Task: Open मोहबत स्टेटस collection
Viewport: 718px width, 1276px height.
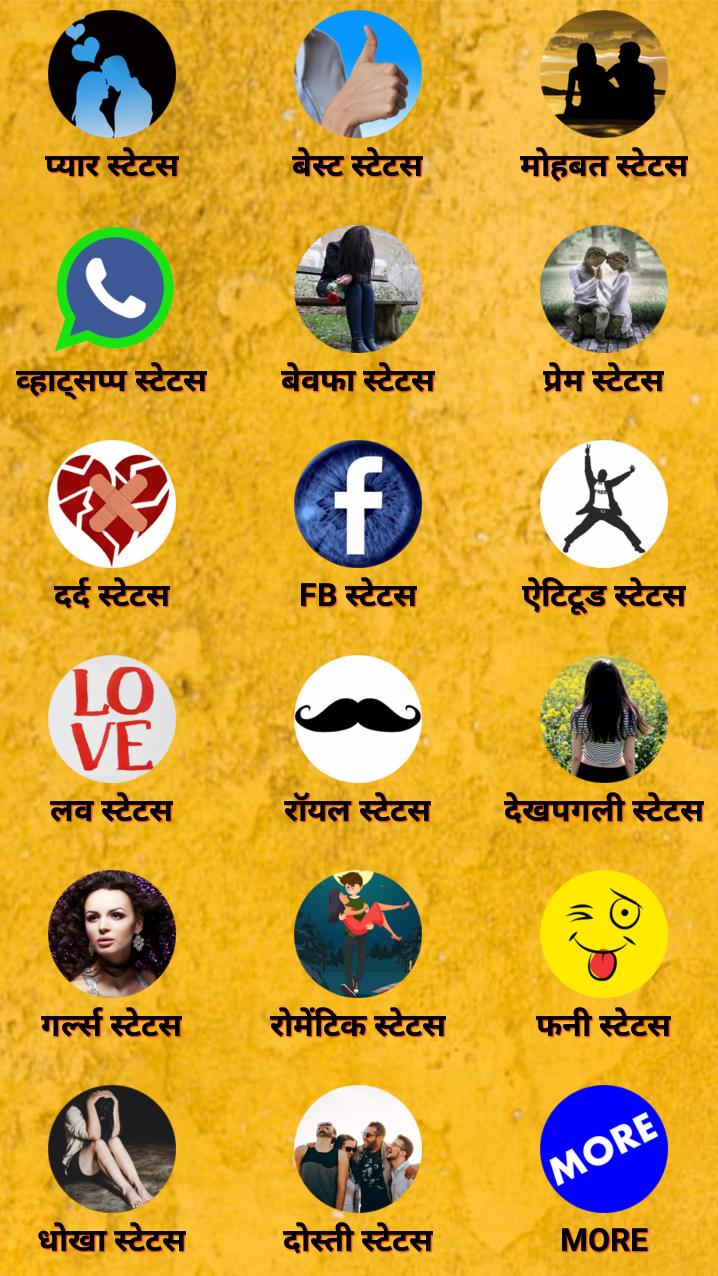Action: point(604,75)
